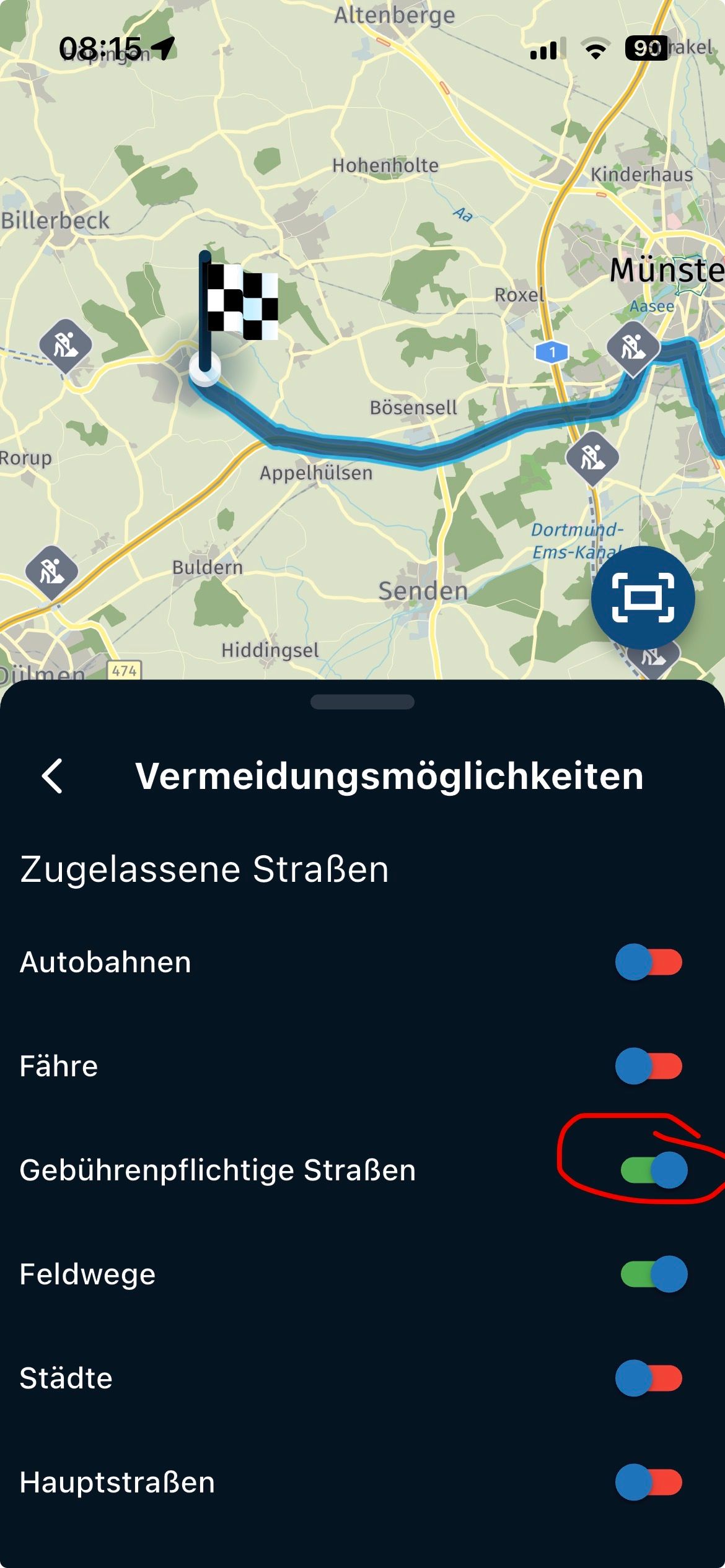
Task: Go back from Vermeidungsmöglichkeiten
Action: tap(53, 776)
